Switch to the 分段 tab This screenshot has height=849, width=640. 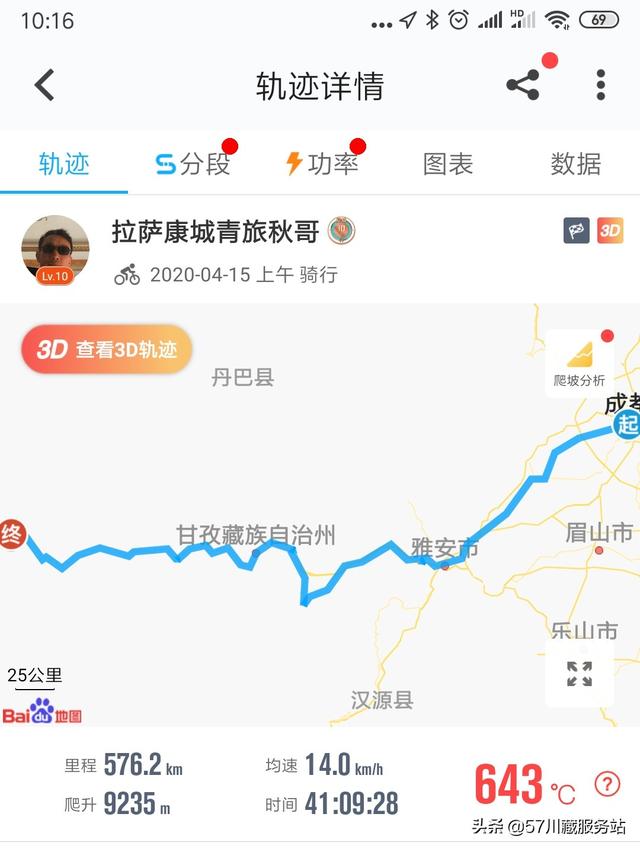pos(194,164)
